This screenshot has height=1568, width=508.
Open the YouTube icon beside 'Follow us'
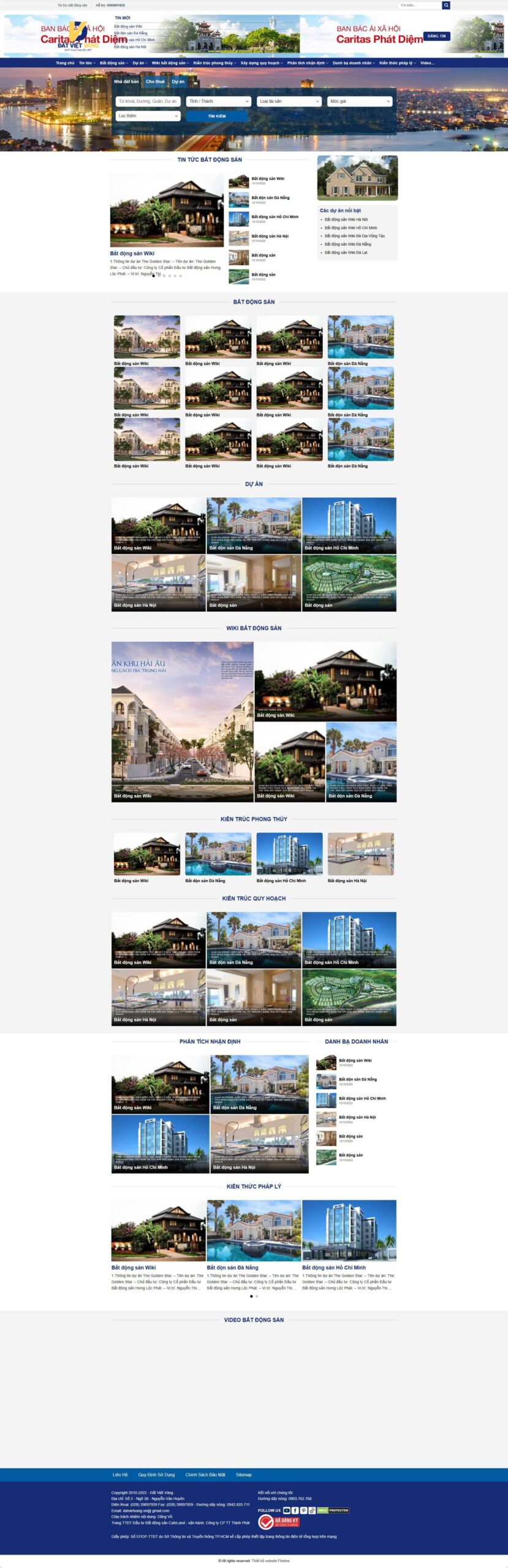(286, 1510)
